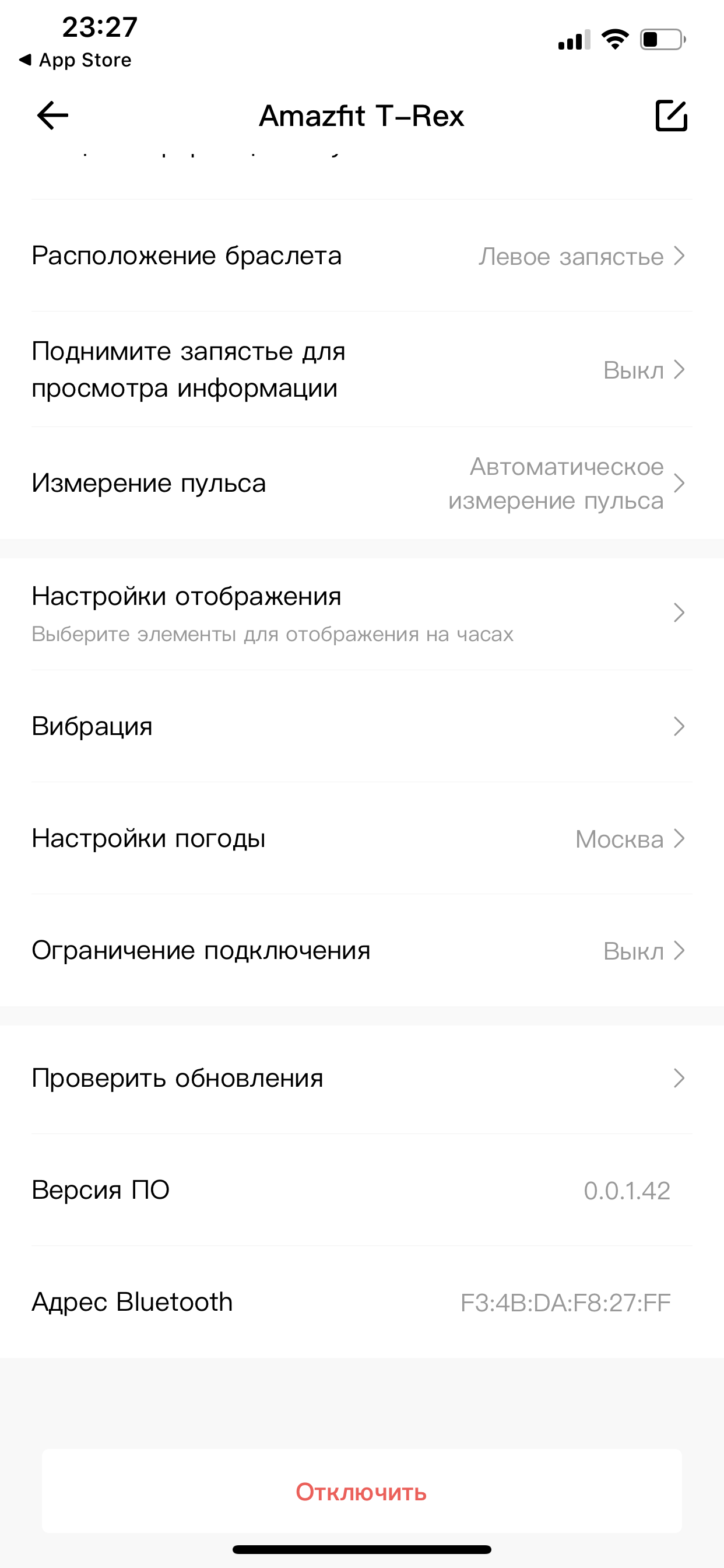
Task: Tap Проверить обновления
Action: (x=361, y=1078)
